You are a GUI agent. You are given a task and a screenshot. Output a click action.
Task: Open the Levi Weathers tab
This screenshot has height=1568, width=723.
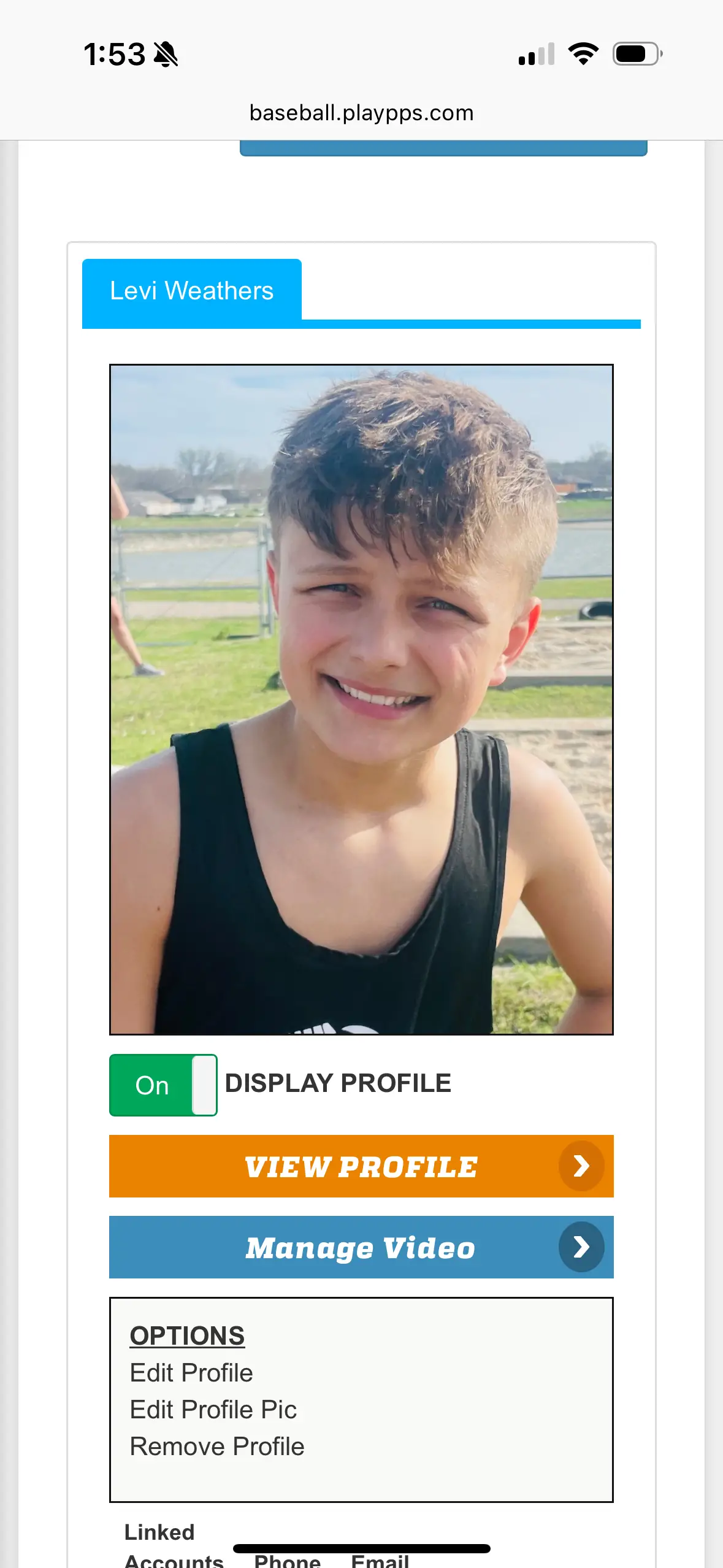coord(191,291)
